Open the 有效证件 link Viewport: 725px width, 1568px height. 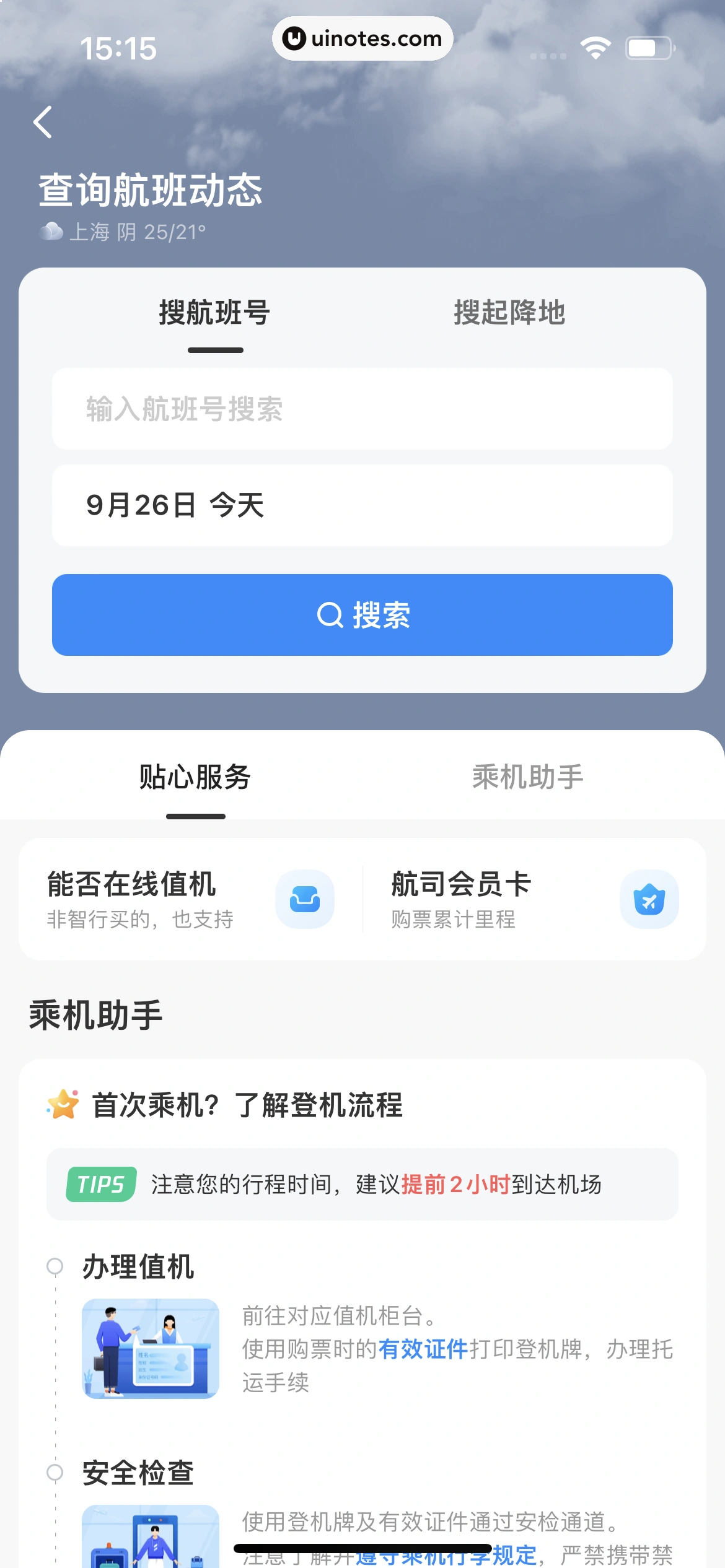point(423,1349)
